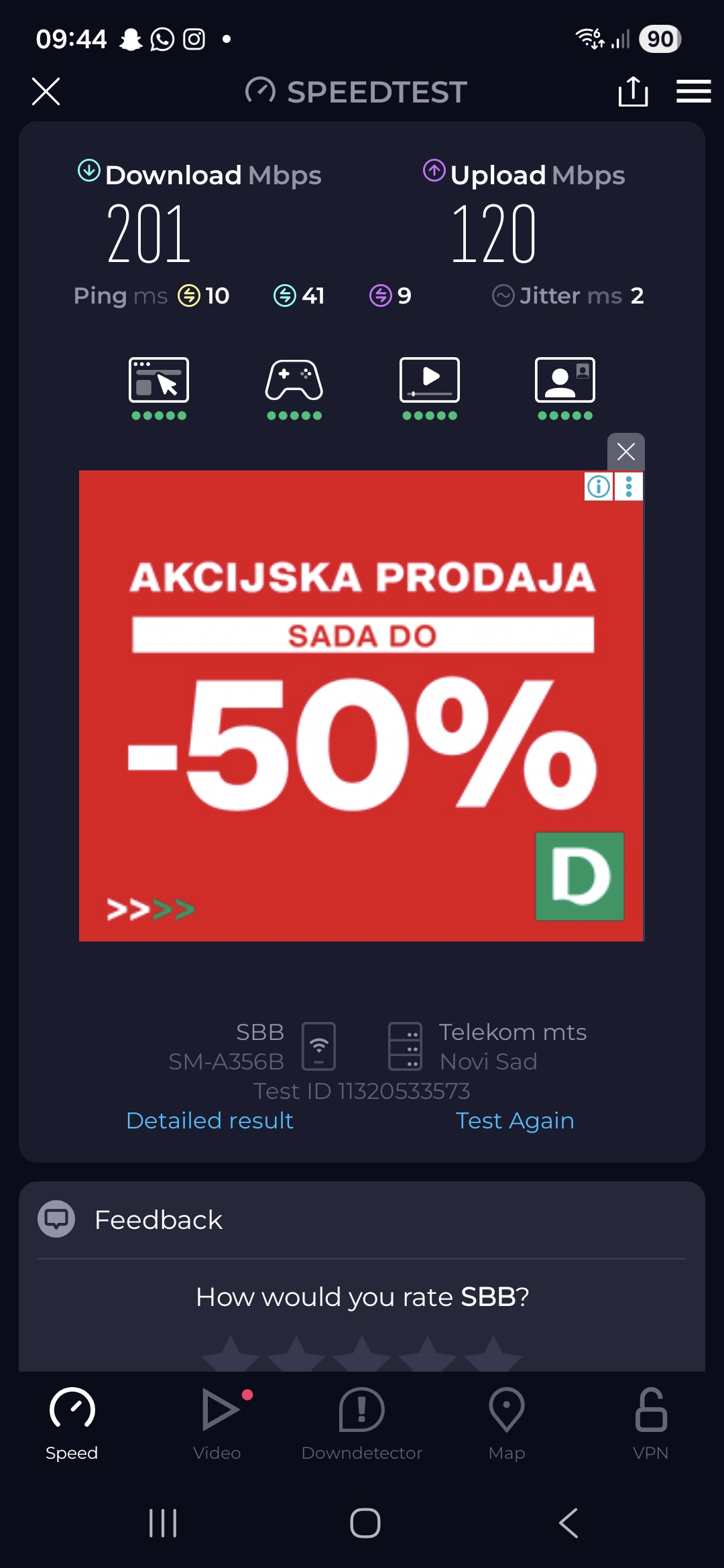Screen dimensions: 724x1568
Task: Dismiss the advertisement banner
Action: (625, 452)
